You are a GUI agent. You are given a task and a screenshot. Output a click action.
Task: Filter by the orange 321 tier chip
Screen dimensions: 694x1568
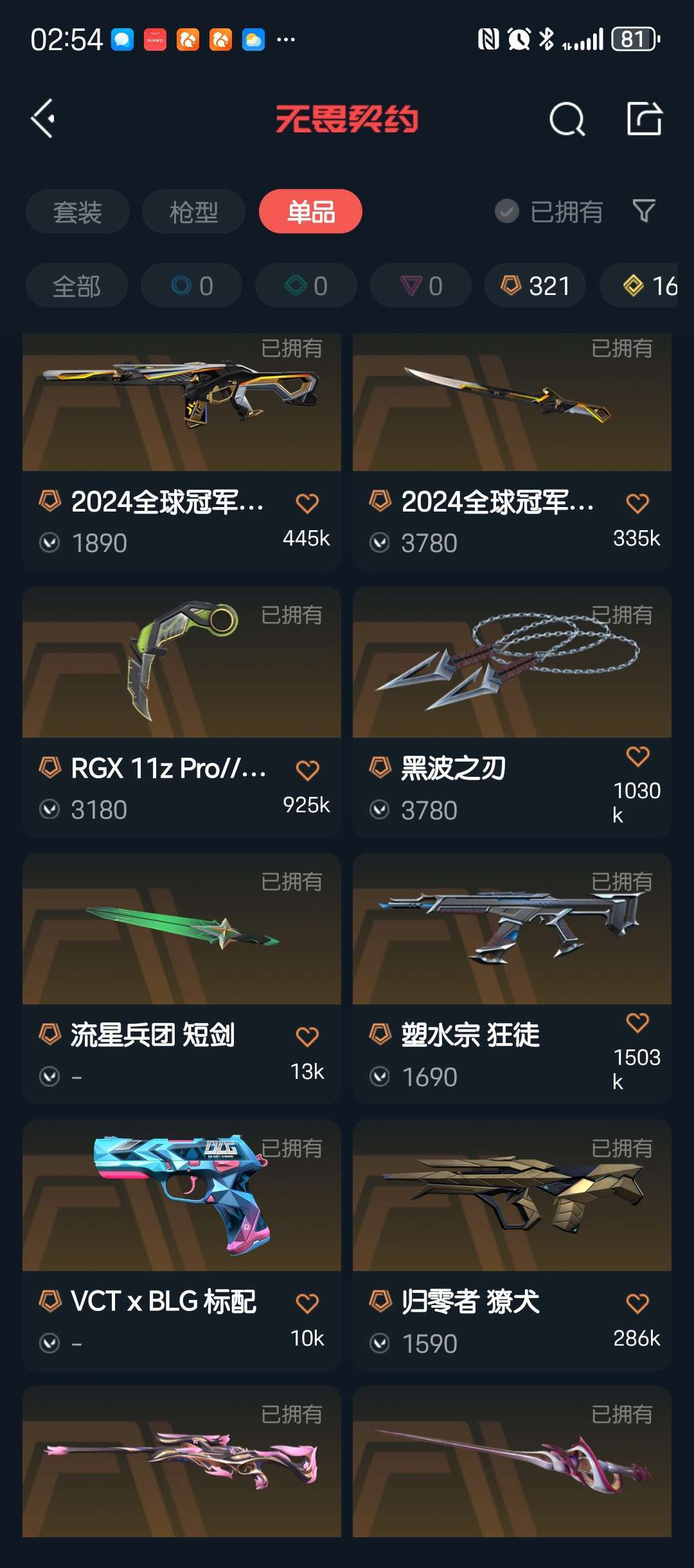pyautogui.click(x=535, y=285)
